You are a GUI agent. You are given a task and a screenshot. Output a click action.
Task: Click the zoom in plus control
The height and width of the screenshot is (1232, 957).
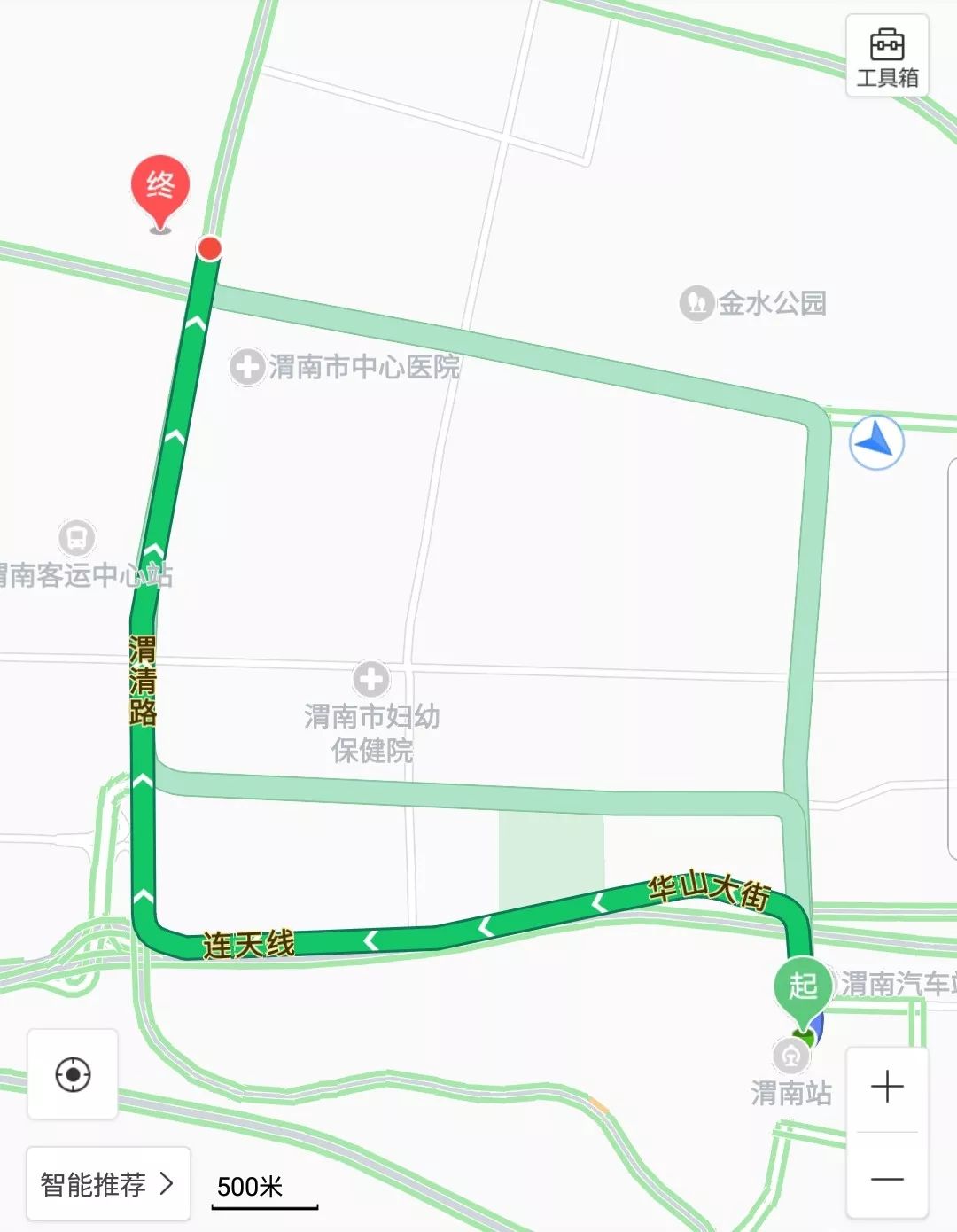(x=885, y=1085)
